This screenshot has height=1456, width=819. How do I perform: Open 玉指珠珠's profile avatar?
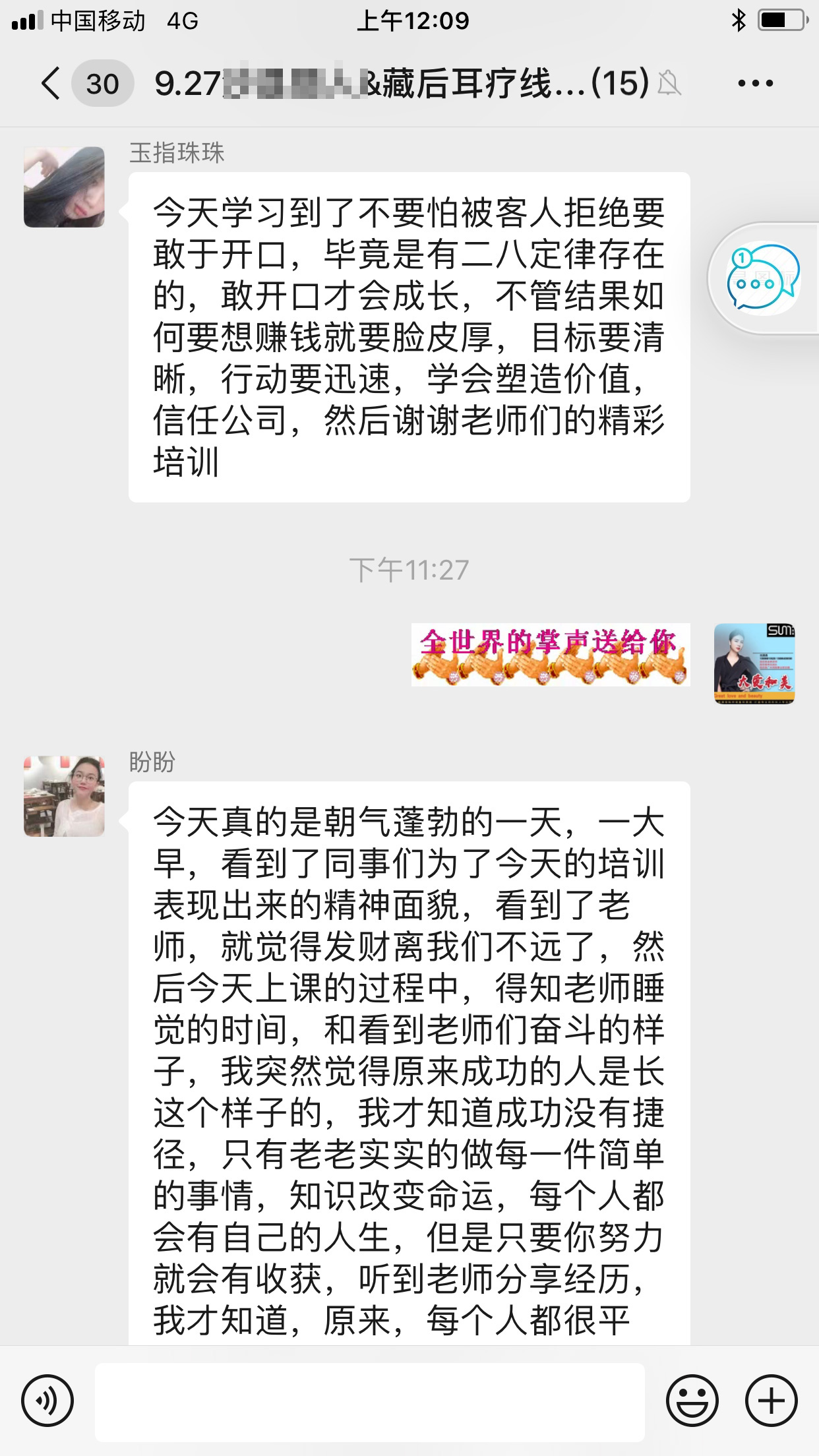(64, 187)
